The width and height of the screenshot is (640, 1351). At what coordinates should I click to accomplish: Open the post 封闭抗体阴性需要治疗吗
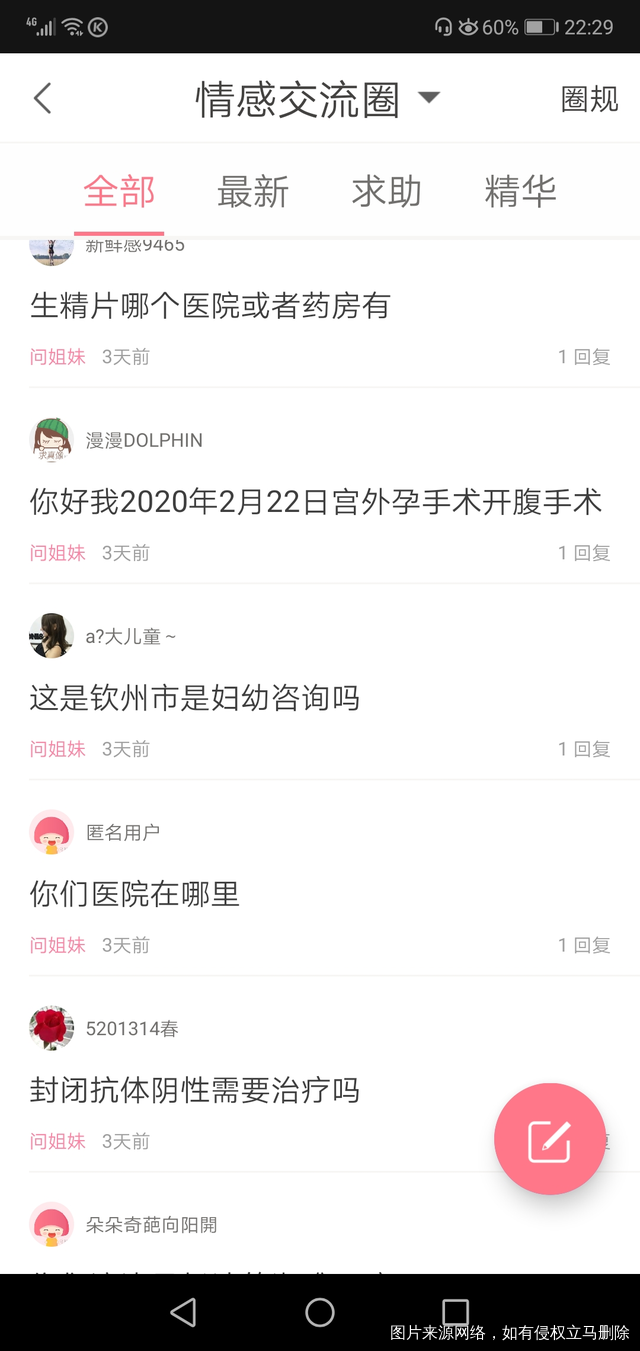195,1090
